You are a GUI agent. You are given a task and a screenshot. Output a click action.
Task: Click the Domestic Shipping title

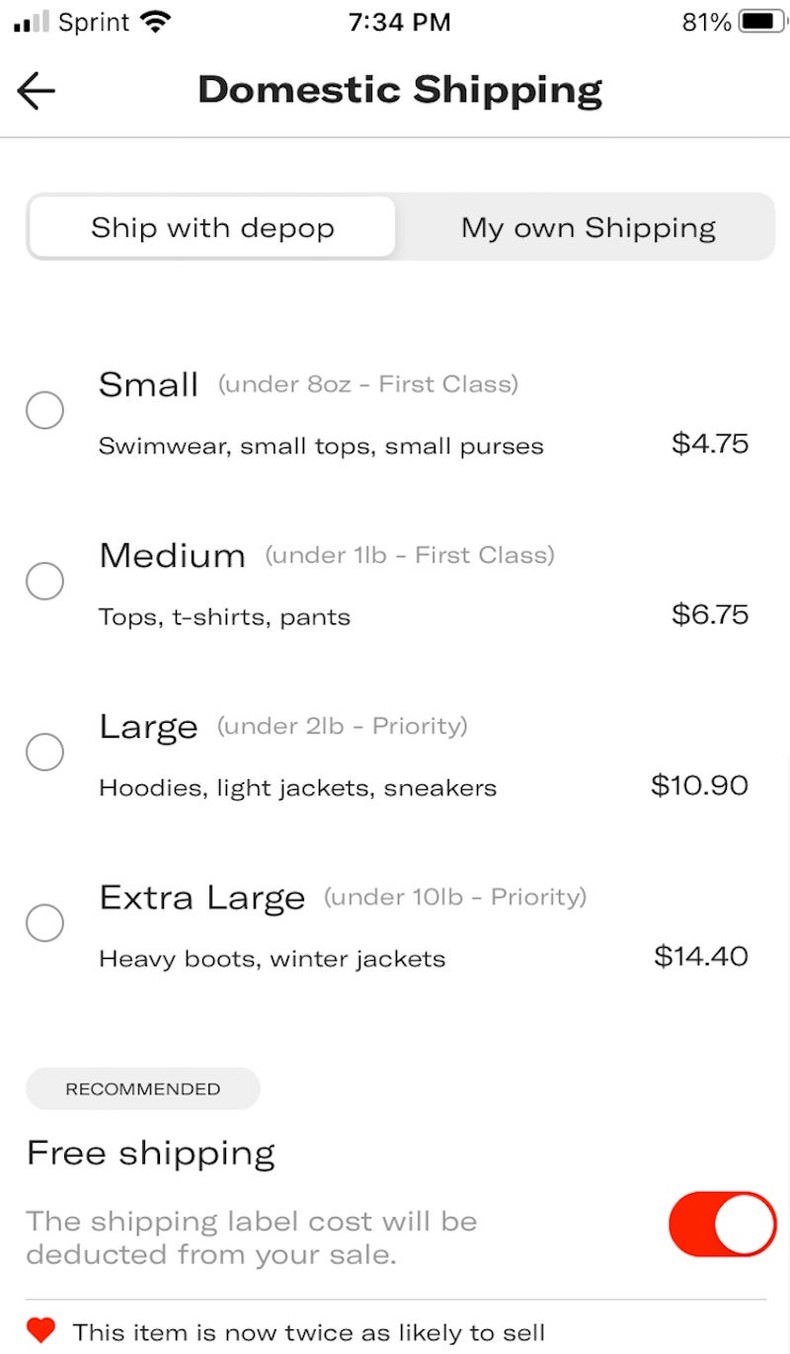pos(399,90)
